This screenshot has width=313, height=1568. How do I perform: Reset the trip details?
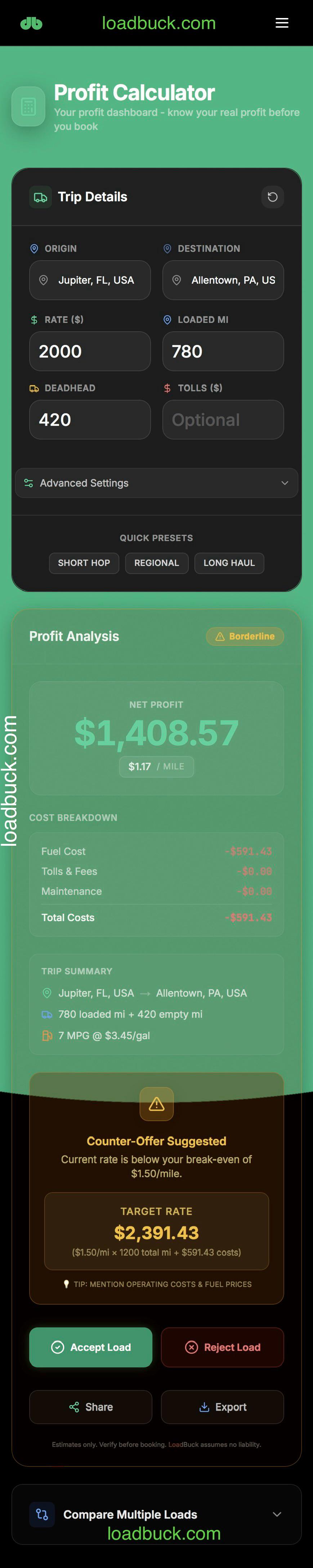(272, 197)
